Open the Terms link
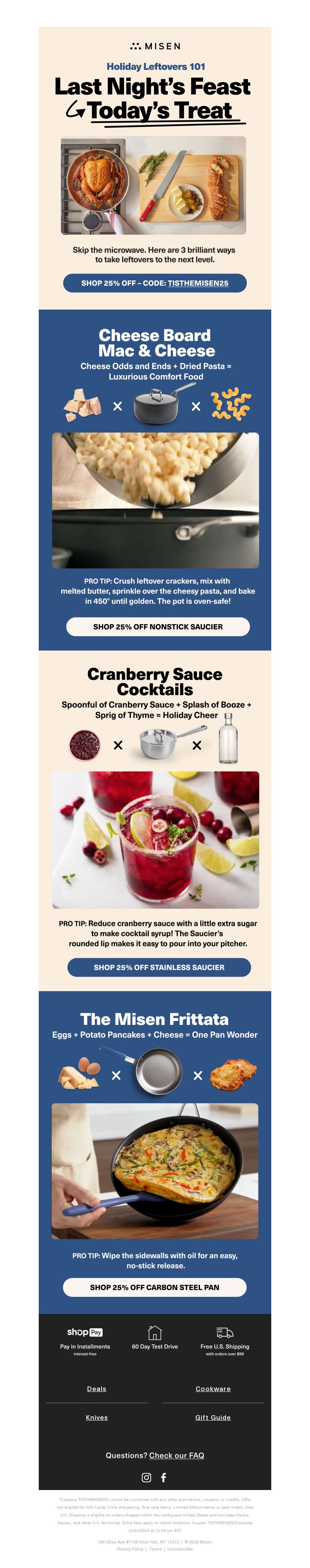310x1568 pixels. pos(155,1549)
